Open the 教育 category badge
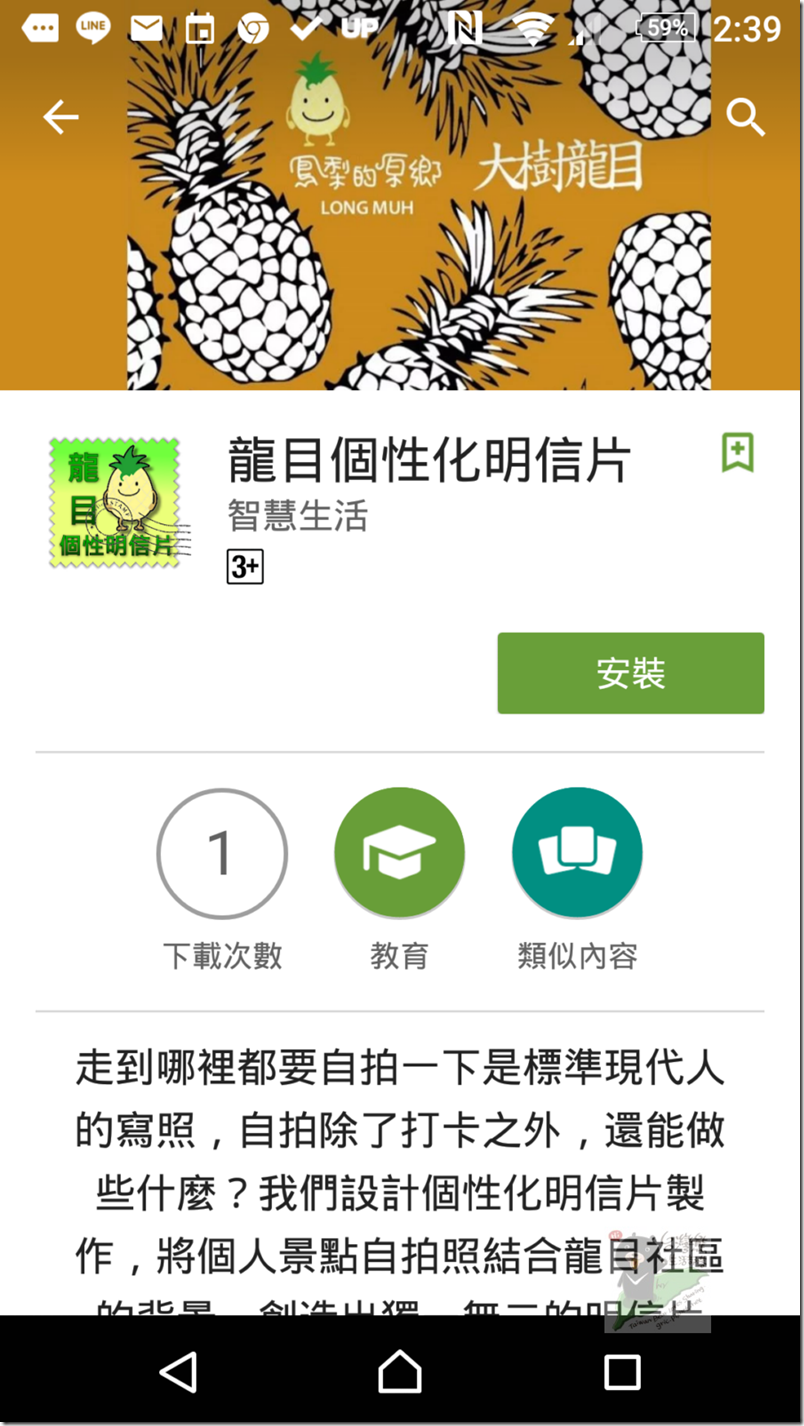The width and height of the screenshot is (804, 1426). (399, 853)
